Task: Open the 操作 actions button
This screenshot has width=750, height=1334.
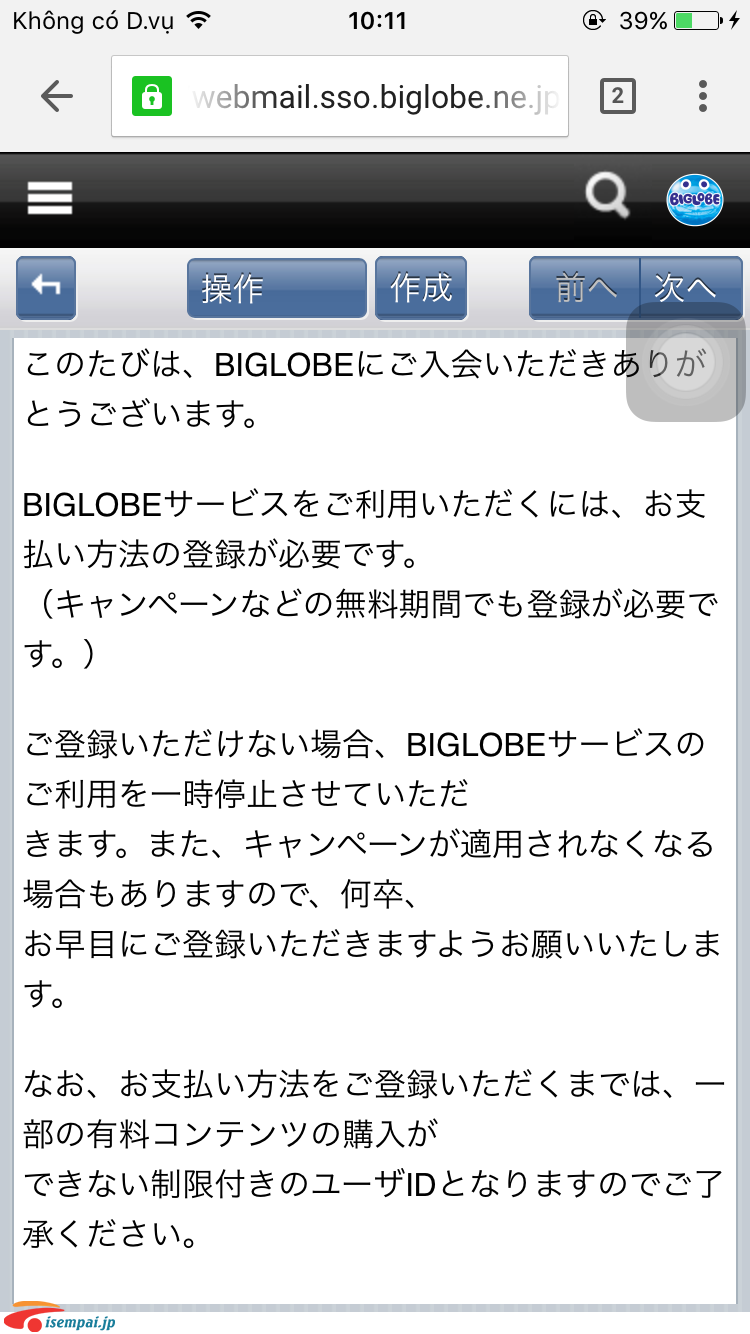Action: (x=277, y=288)
